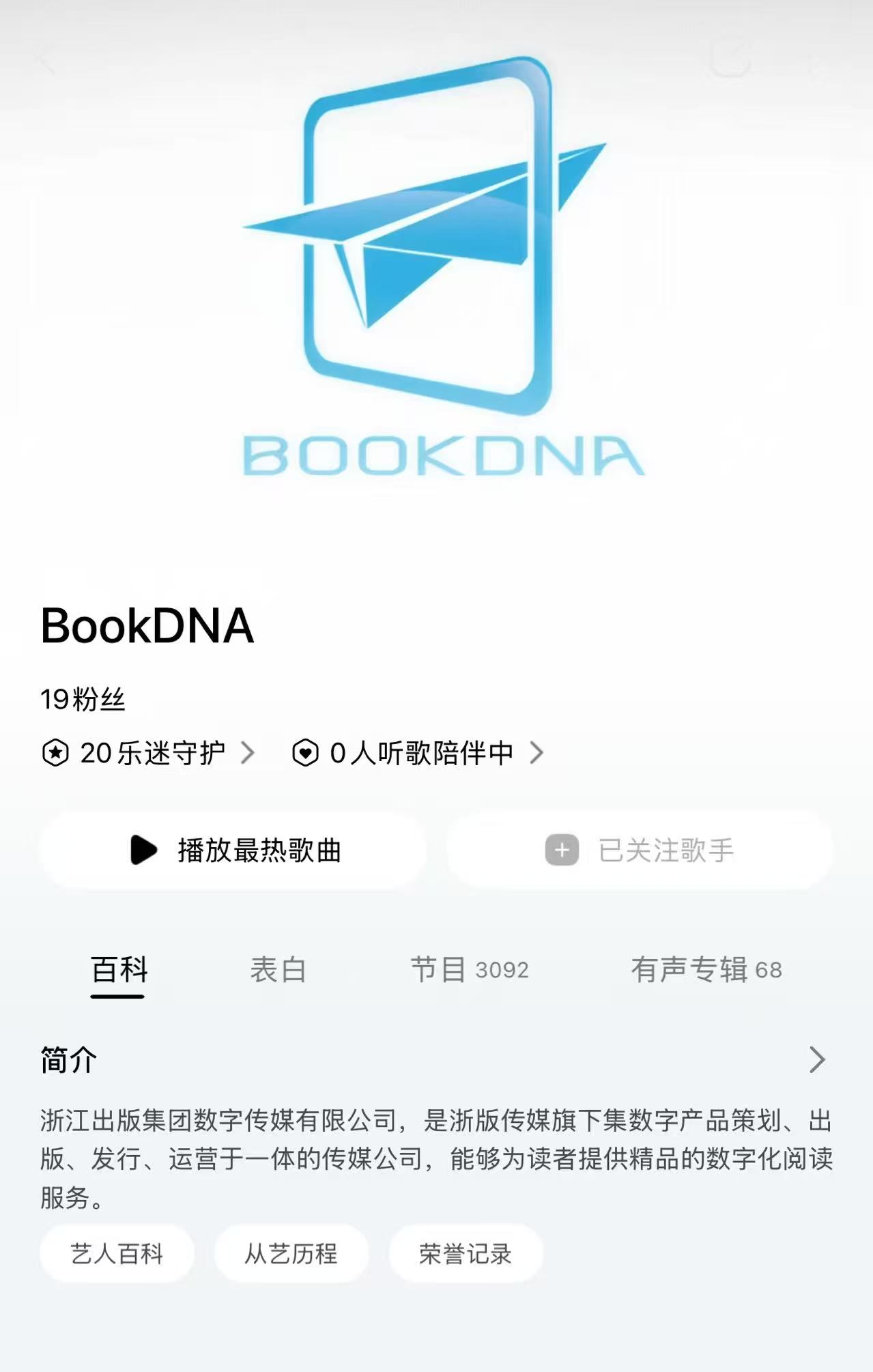Switch to the 节目 3092 tab

click(x=470, y=970)
